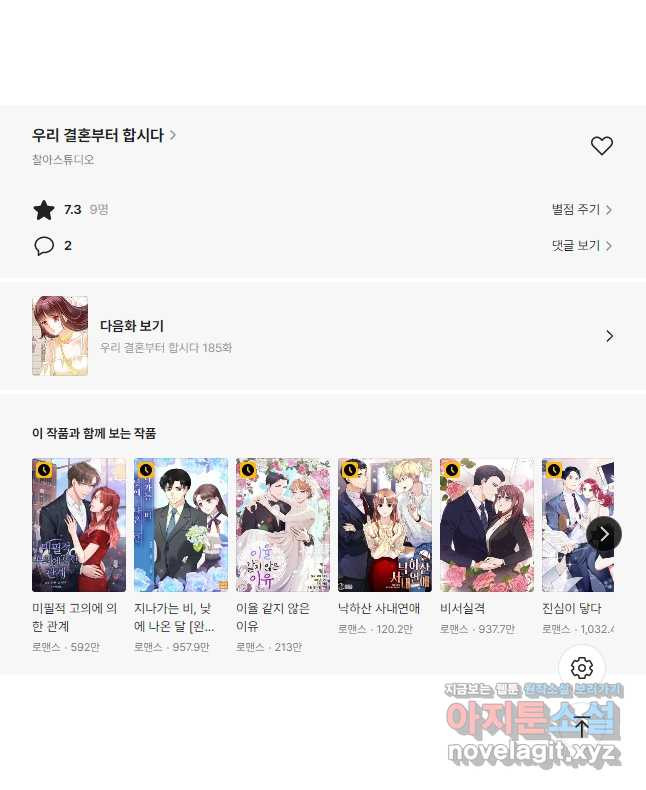
Task: Open 지나가는 비, 낮에 나온 달
Action: click(181, 526)
